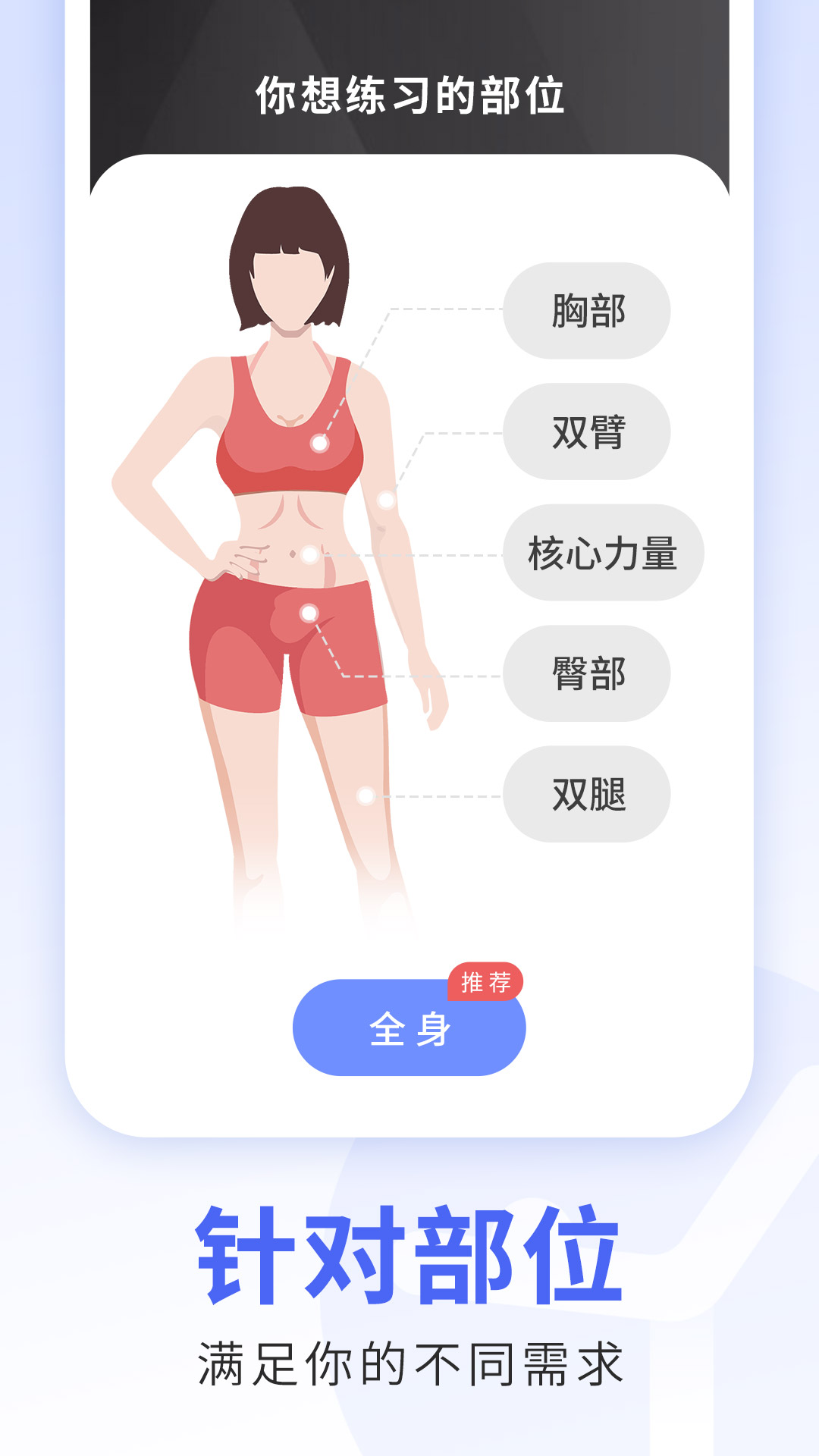
Task: Tap the chest marker dot on the figure
Action: click(322, 442)
